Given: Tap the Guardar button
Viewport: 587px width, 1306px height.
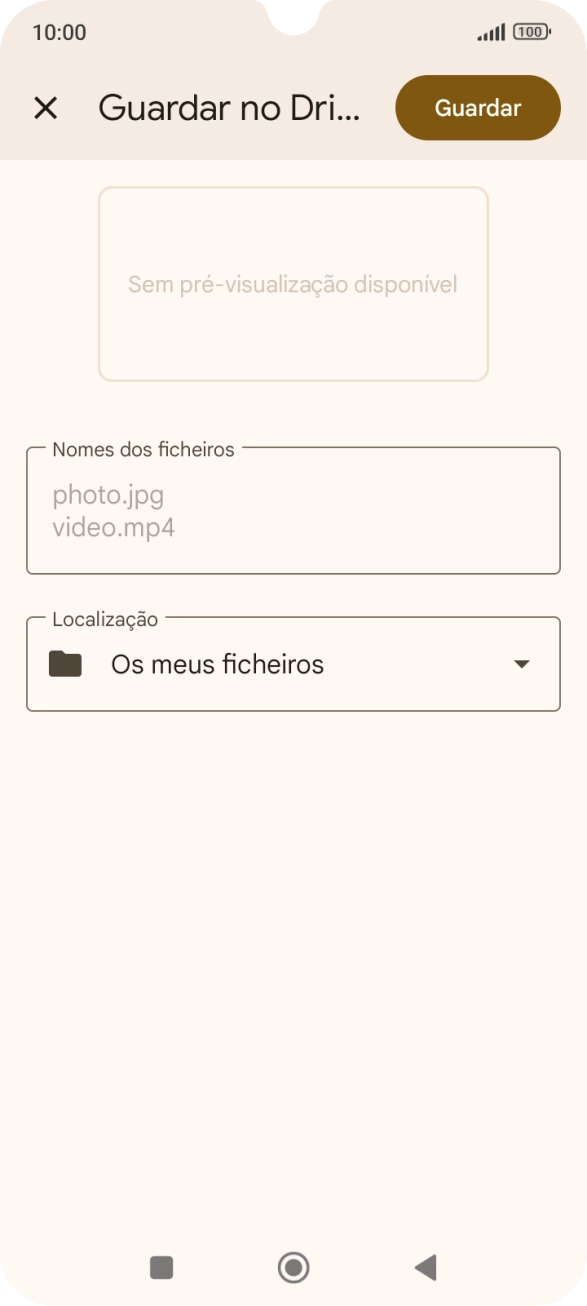Looking at the screenshot, I should [478, 108].
